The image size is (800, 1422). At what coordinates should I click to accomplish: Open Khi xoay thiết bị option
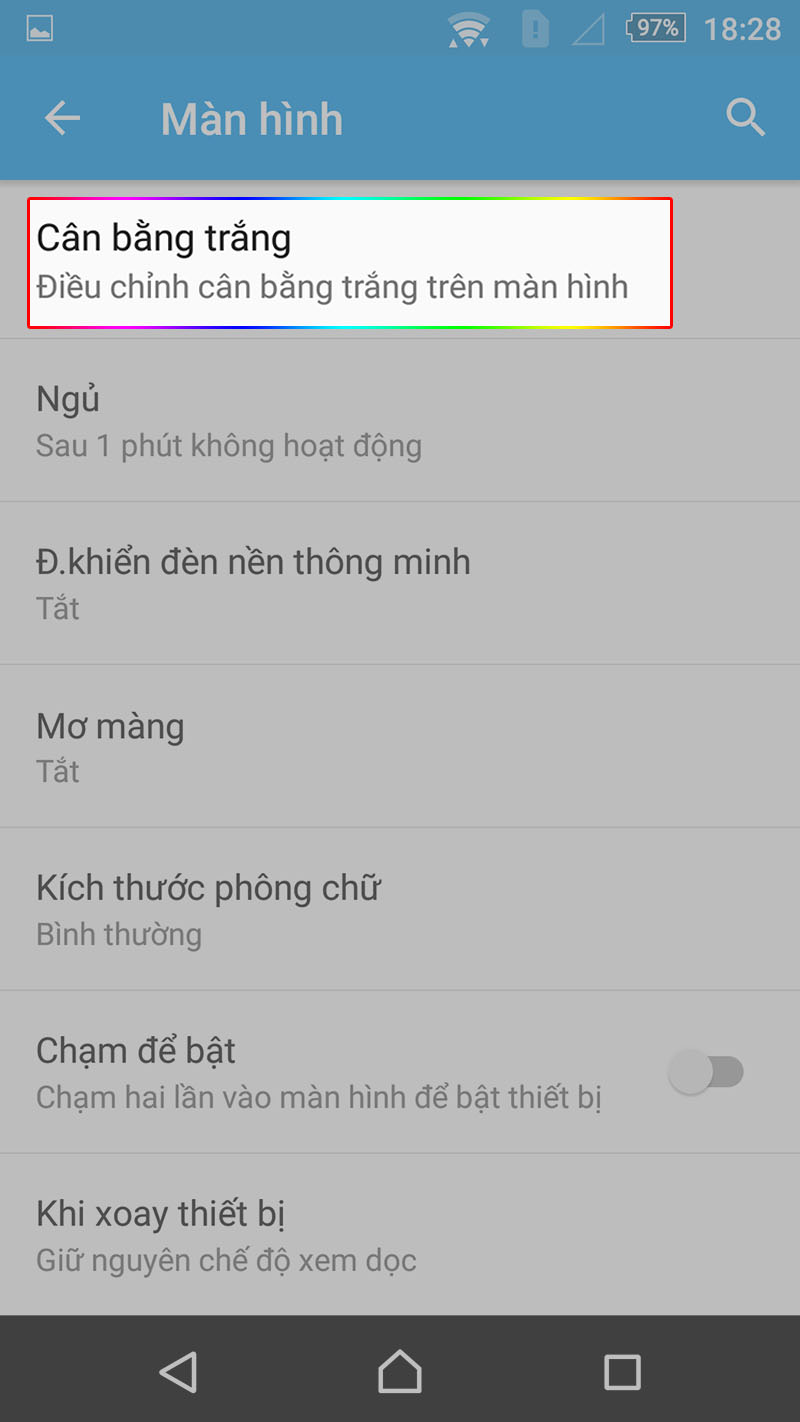pyautogui.click(x=400, y=1235)
